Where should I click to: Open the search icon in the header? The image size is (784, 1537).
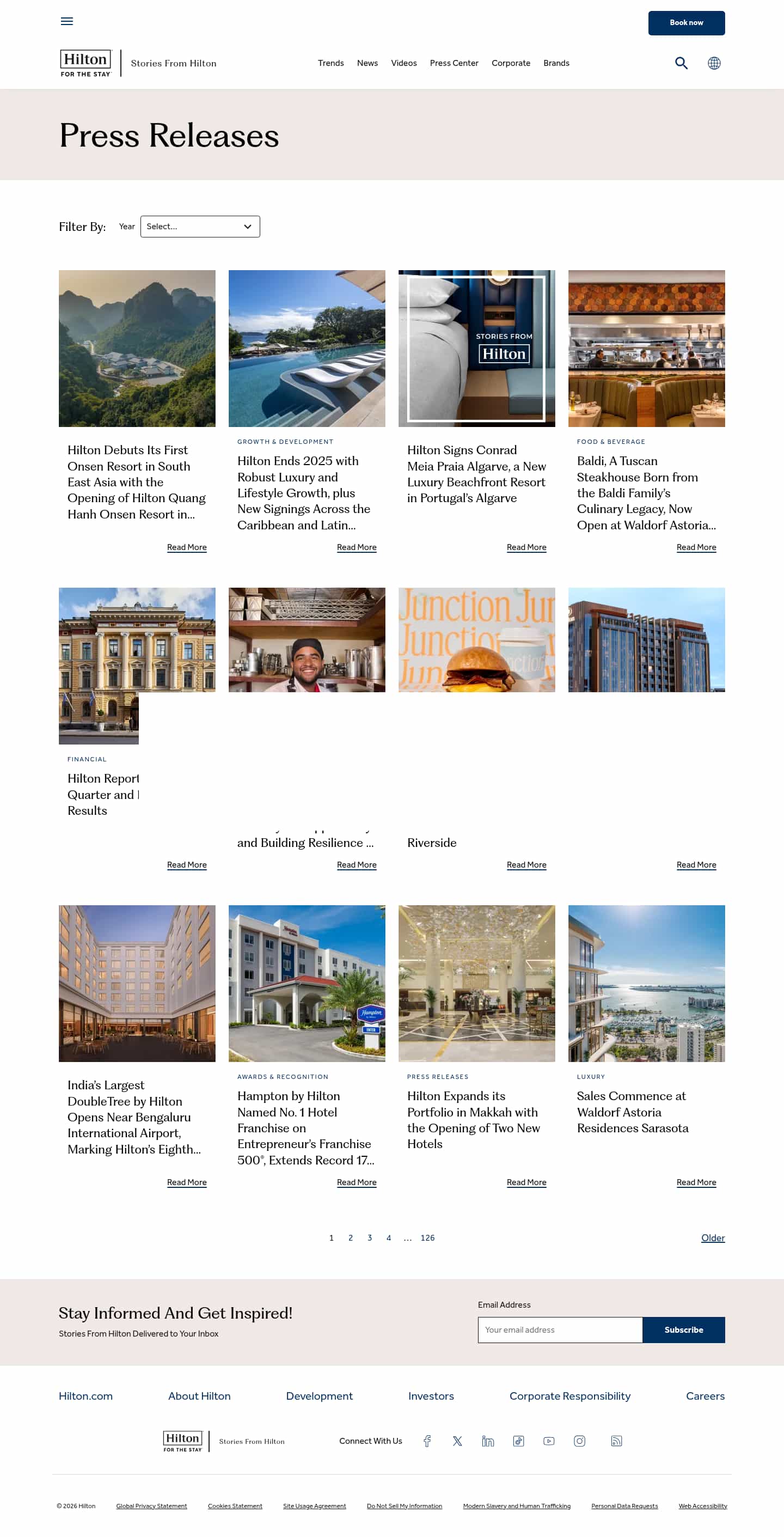pyautogui.click(x=681, y=63)
